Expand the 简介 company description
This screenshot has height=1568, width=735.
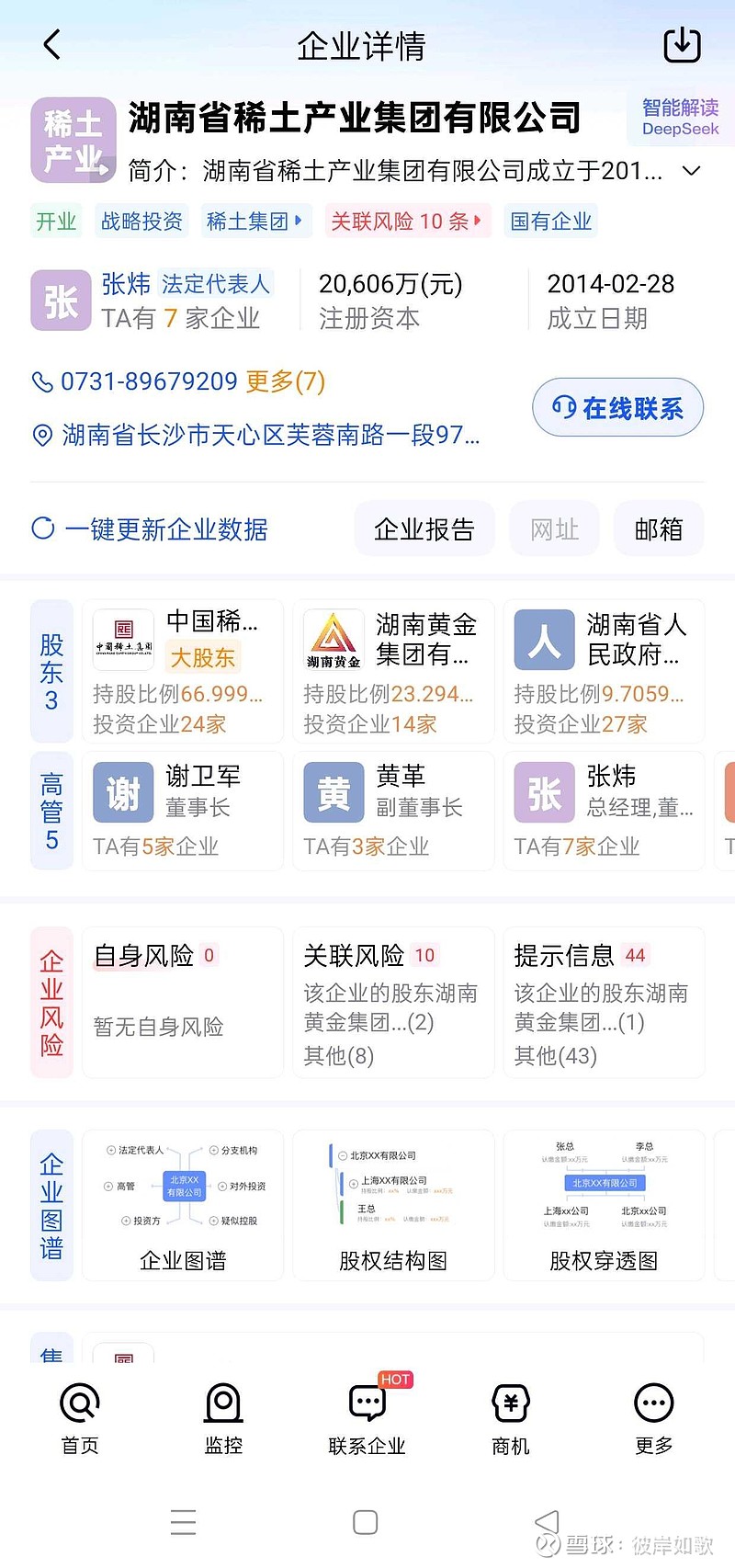click(x=691, y=171)
